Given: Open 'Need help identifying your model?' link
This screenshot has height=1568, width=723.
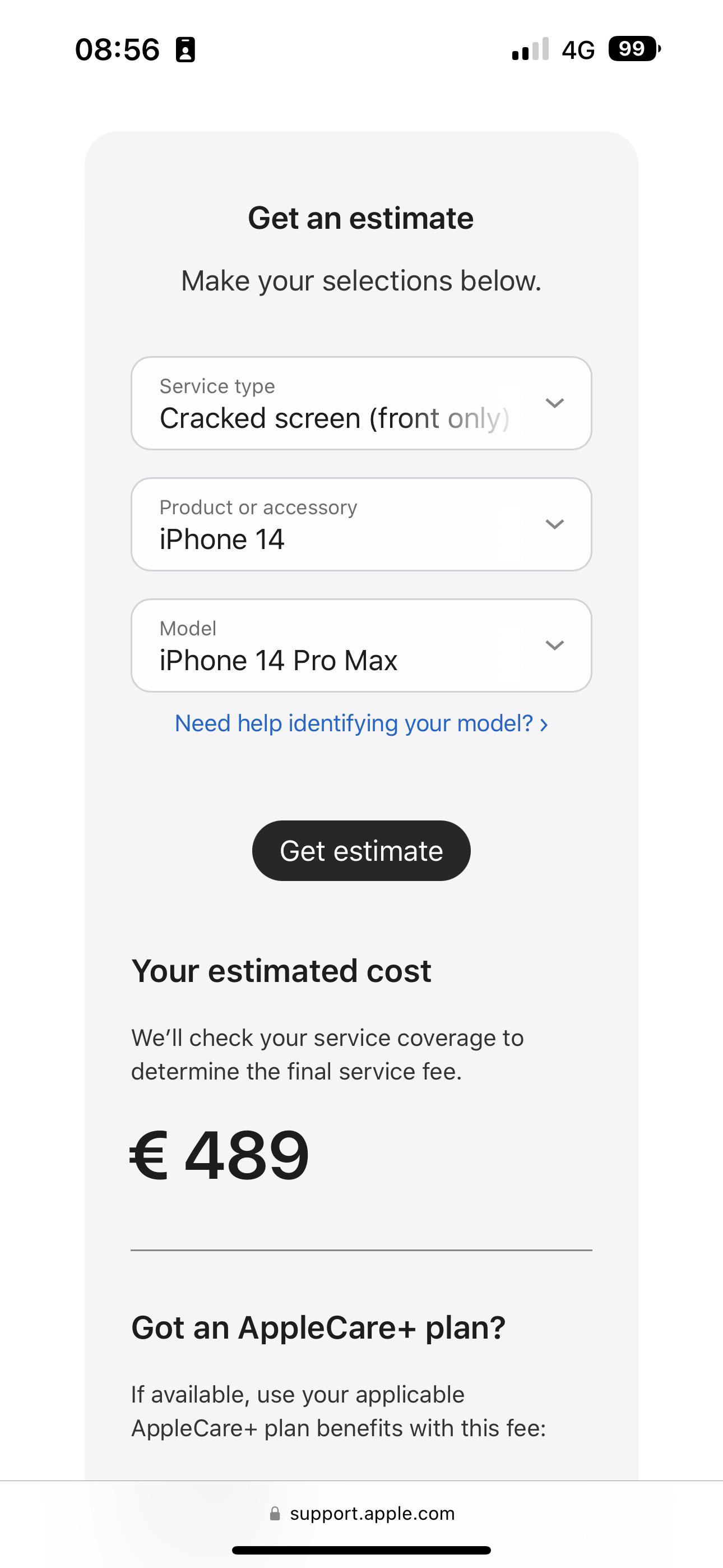Looking at the screenshot, I should click(361, 723).
